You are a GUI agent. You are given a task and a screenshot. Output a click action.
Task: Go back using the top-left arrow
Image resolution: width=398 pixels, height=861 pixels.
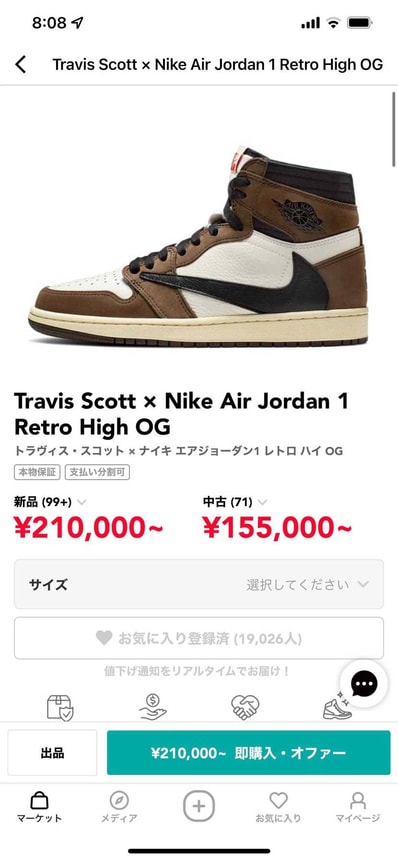[20, 64]
